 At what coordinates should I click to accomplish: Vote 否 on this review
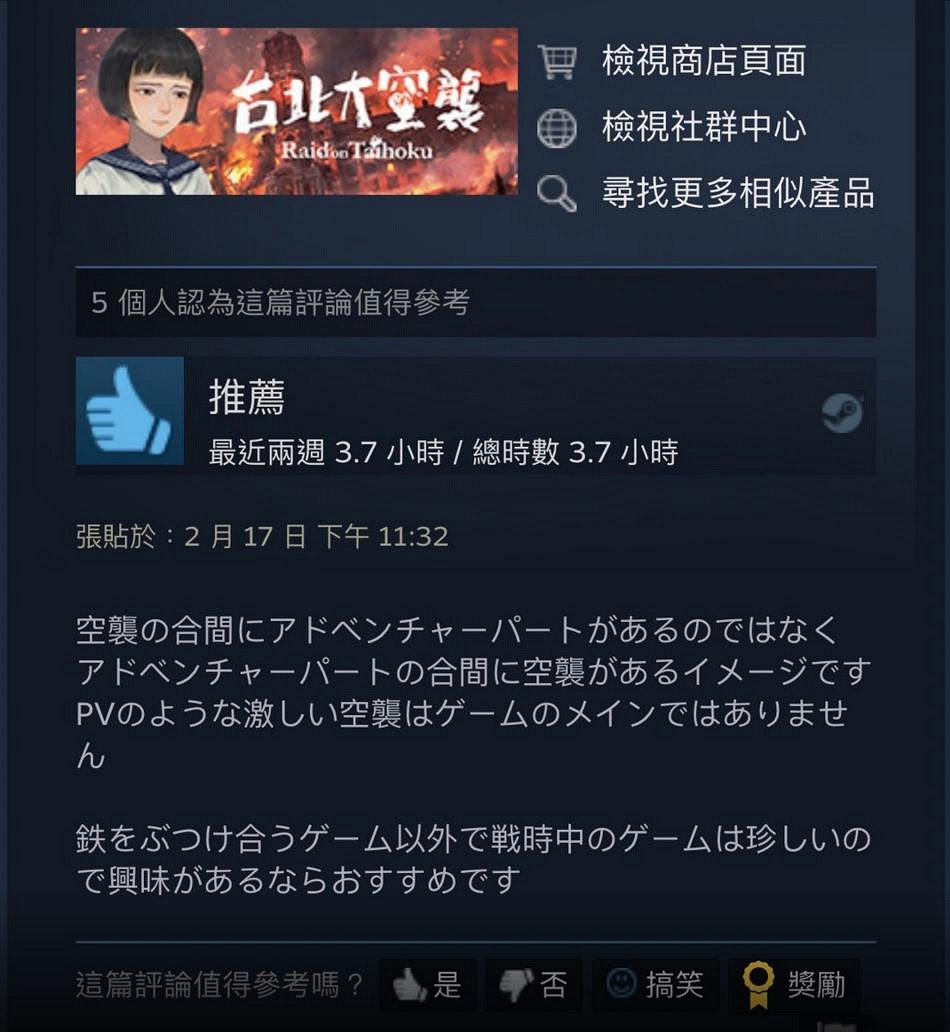coord(534,985)
